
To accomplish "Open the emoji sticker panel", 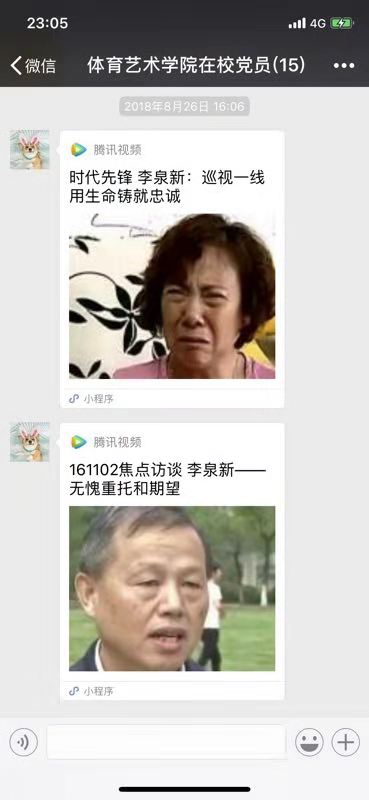I will 309,742.
